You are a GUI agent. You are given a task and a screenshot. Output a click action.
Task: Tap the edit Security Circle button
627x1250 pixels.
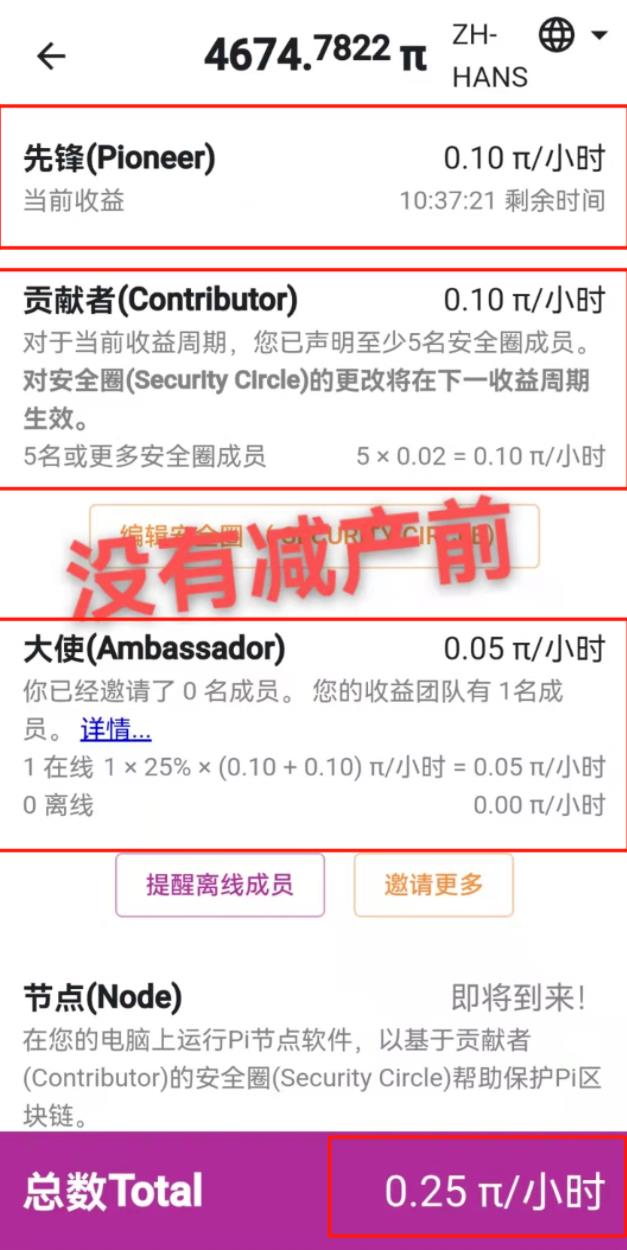(314, 536)
